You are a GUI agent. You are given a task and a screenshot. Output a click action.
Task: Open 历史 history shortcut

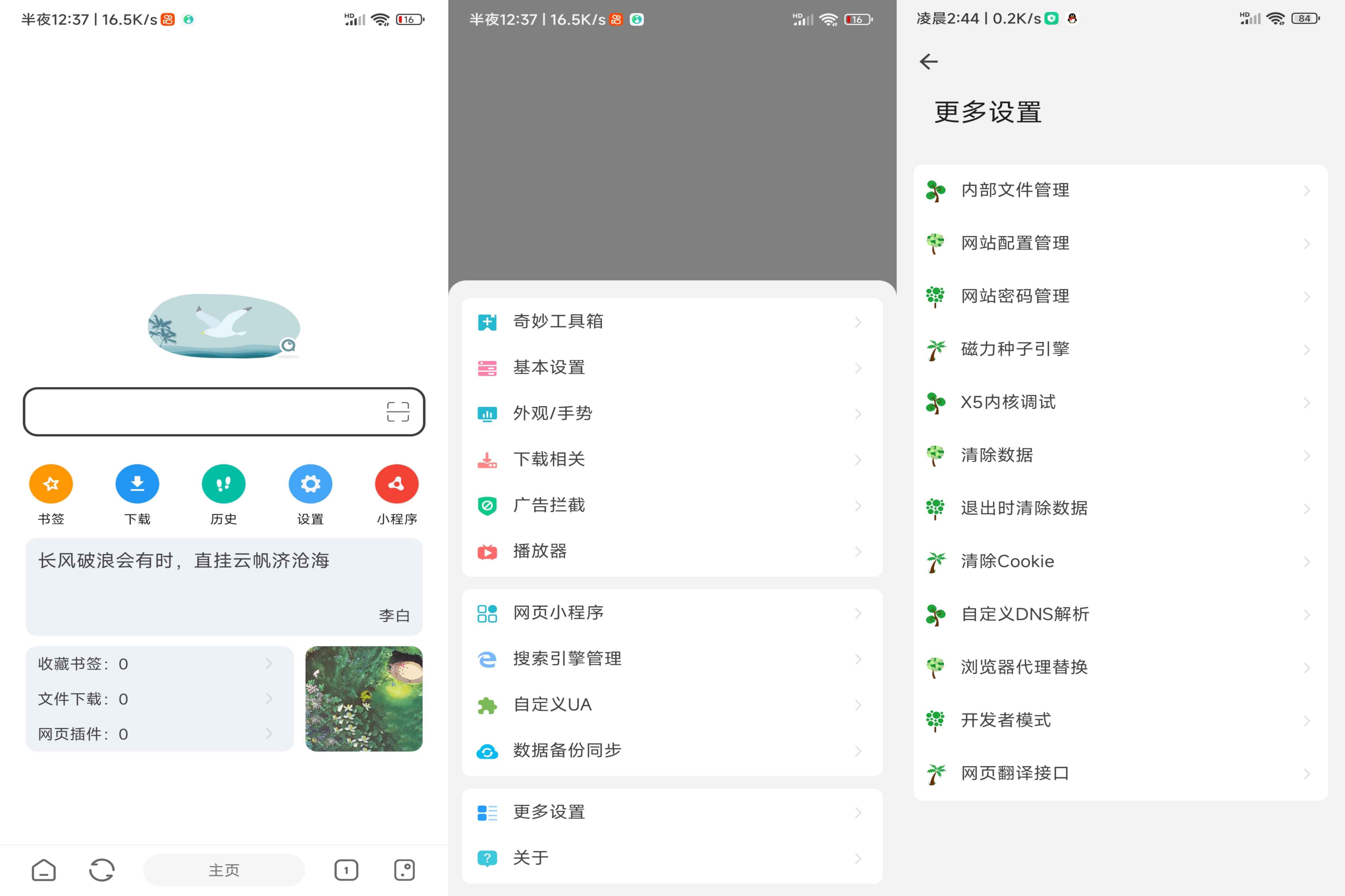223,484
